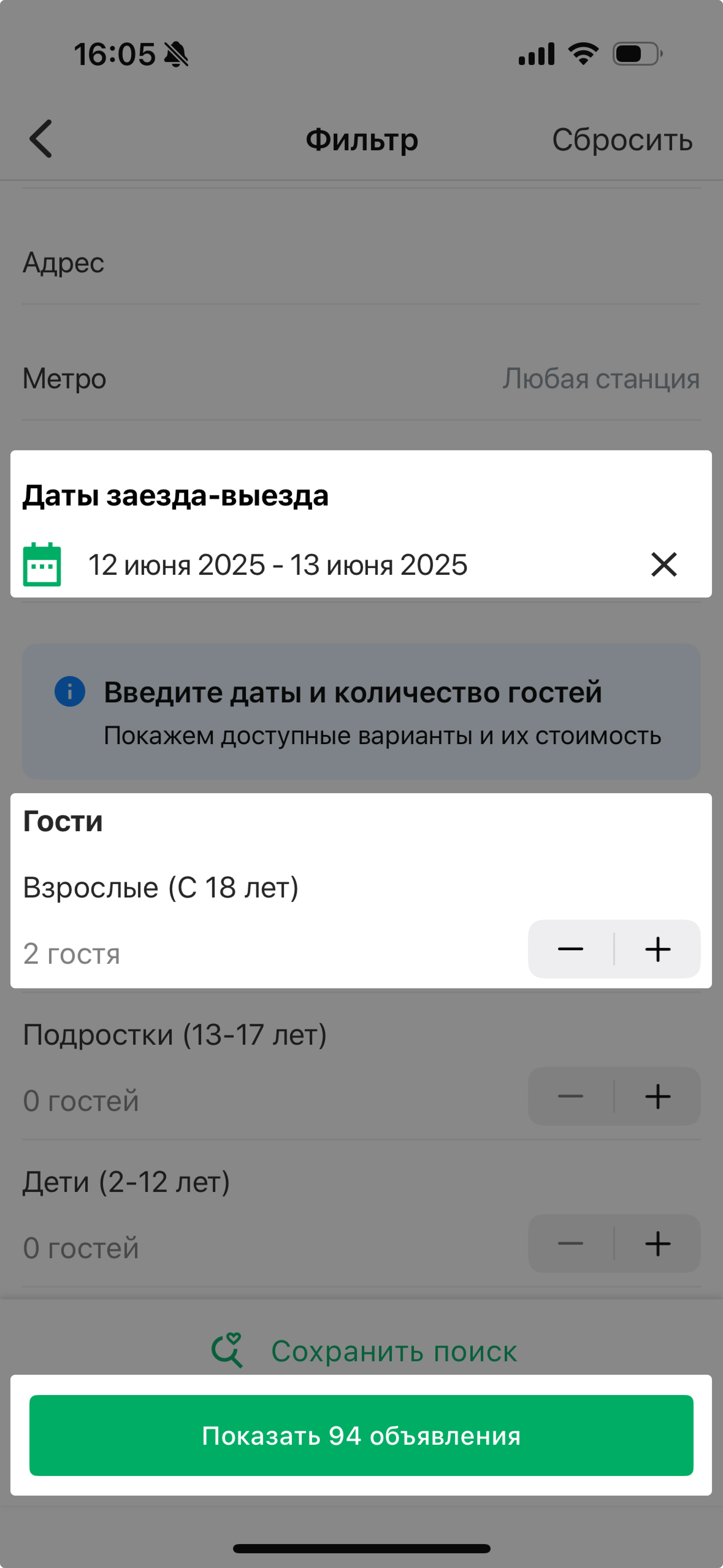This screenshot has width=723, height=1568.
Task: Open the check-in dates 12–13 июня 2025
Action: click(277, 564)
